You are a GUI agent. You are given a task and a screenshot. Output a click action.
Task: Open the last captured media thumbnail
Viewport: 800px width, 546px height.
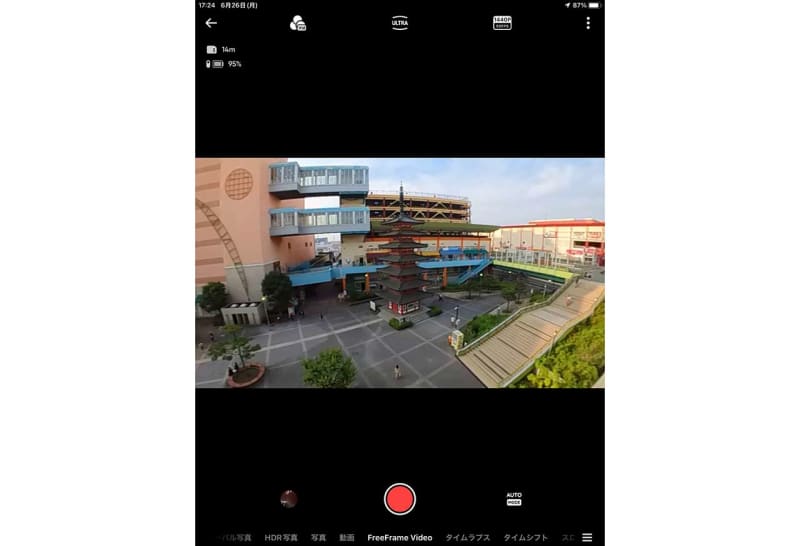pyautogui.click(x=289, y=498)
